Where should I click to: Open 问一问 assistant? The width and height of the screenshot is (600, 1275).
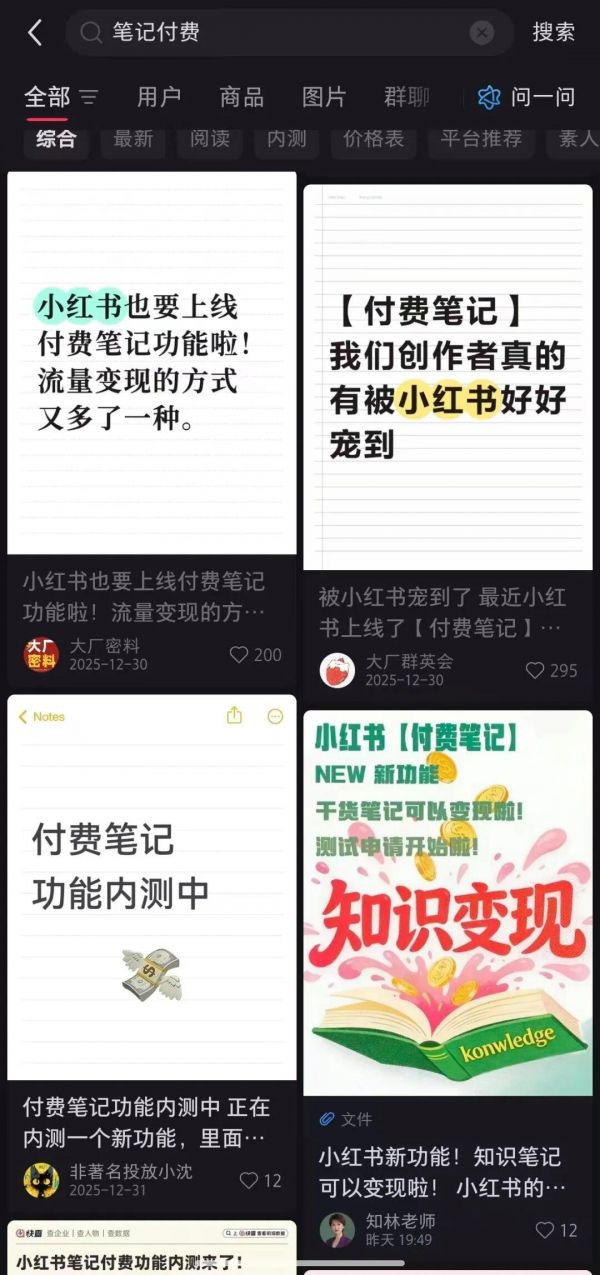[x=526, y=97]
